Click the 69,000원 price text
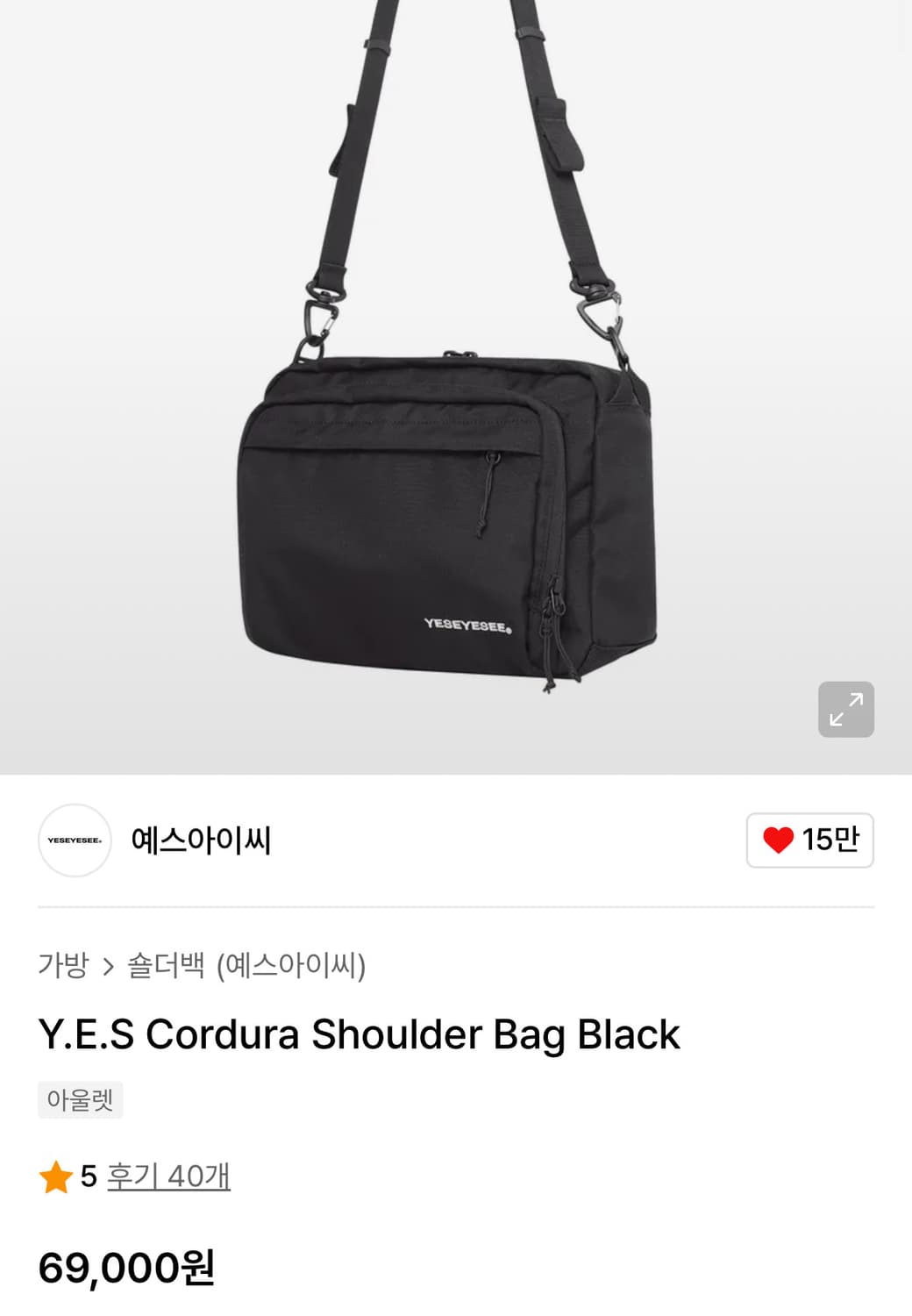 126,1267
